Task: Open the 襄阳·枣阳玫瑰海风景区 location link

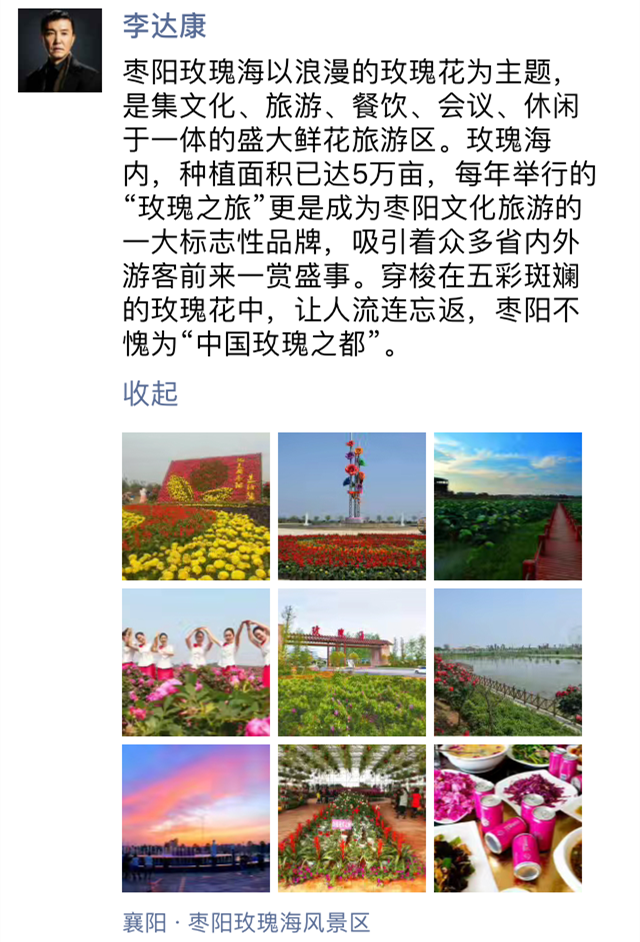Action: (246, 922)
